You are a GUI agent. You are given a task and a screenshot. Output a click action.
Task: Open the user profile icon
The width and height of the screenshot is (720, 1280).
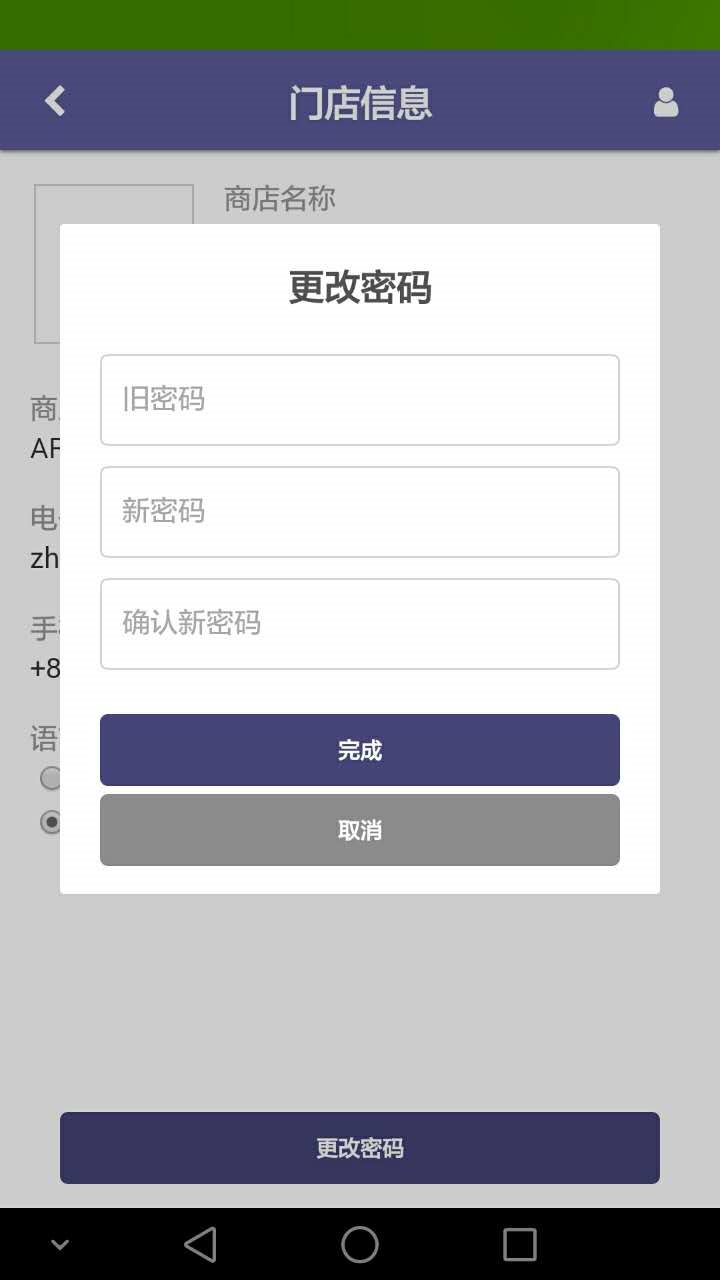pos(666,102)
